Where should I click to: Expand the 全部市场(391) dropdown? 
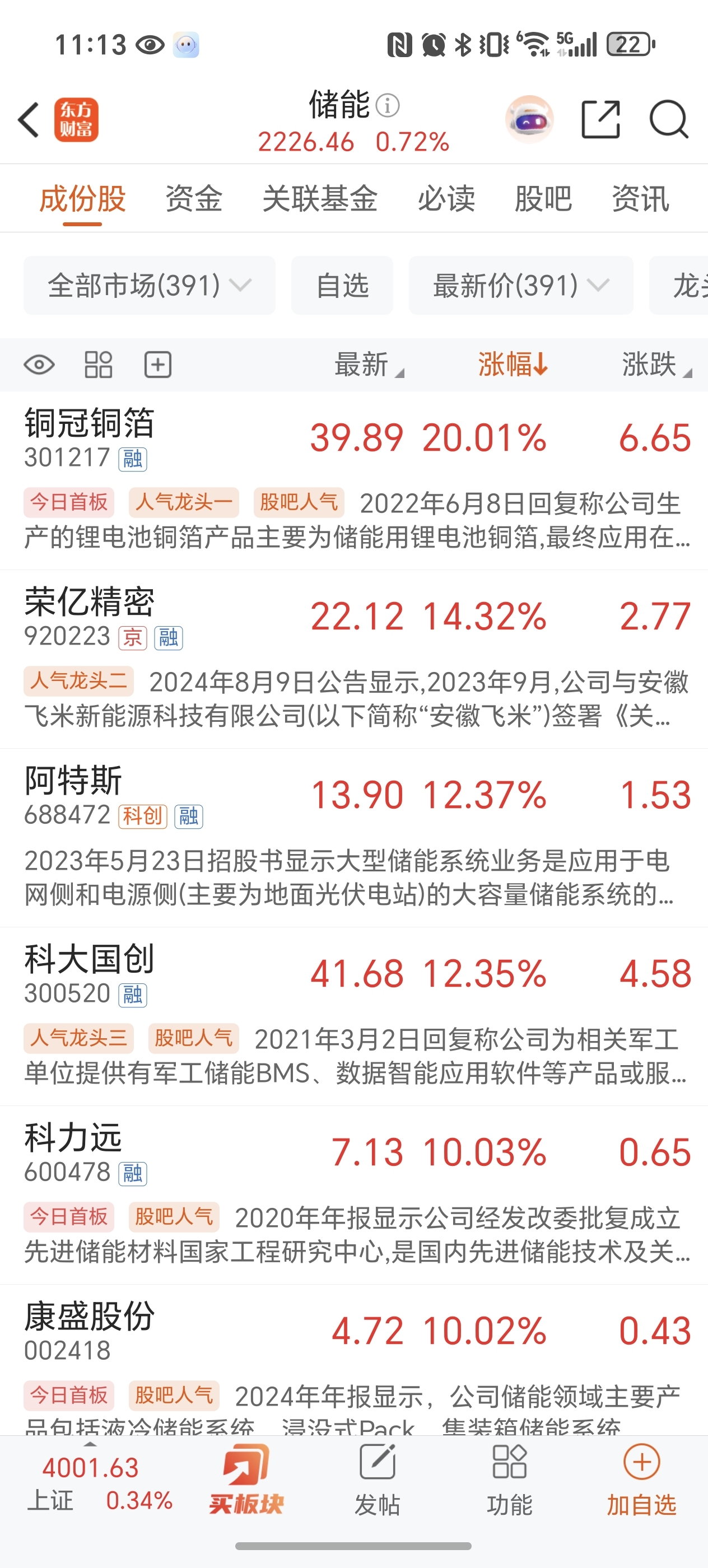149,286
